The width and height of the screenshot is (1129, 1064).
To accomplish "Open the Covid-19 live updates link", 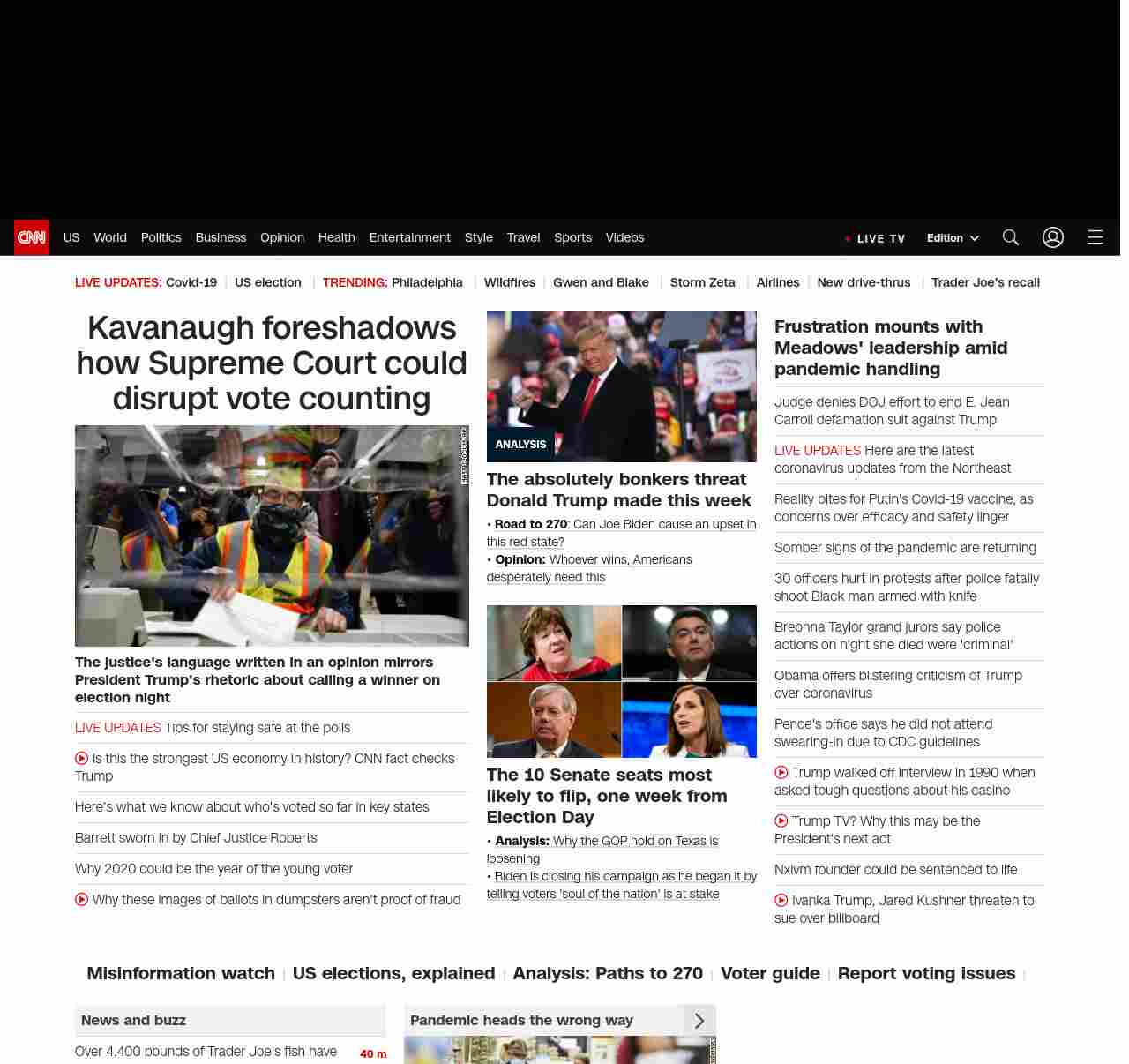I will pyautogui.click(x=191, y=282).
